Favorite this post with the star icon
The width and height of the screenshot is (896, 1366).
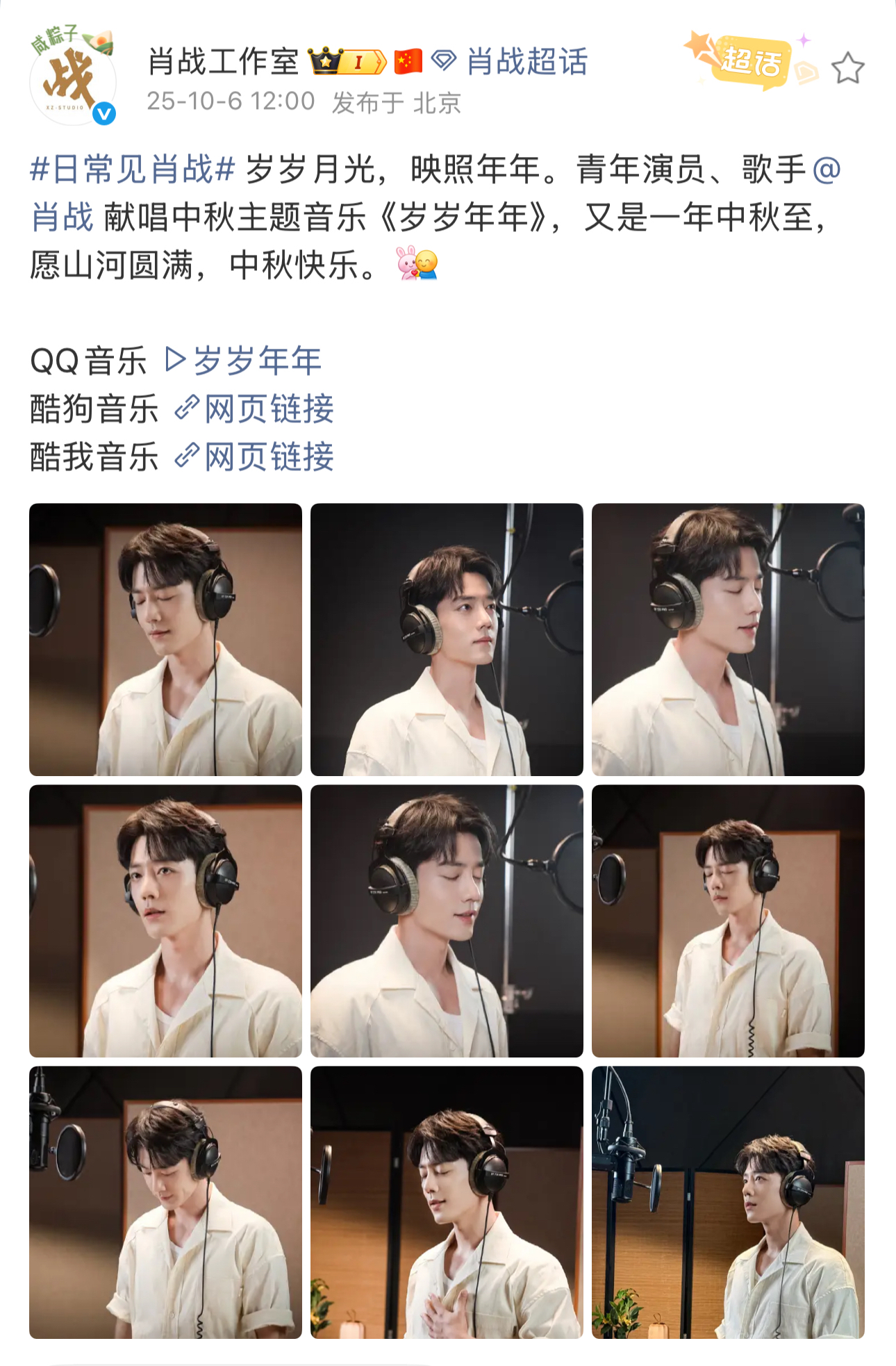[847, 69]
